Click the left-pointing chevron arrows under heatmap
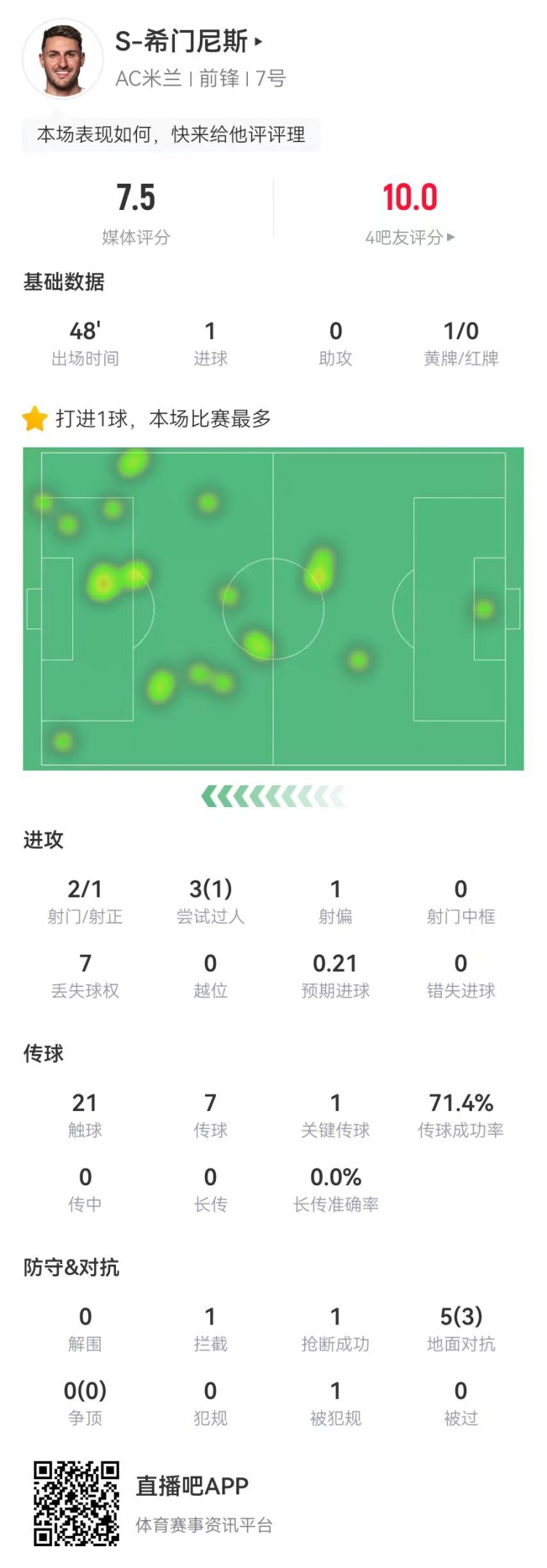 click(272, 796)
